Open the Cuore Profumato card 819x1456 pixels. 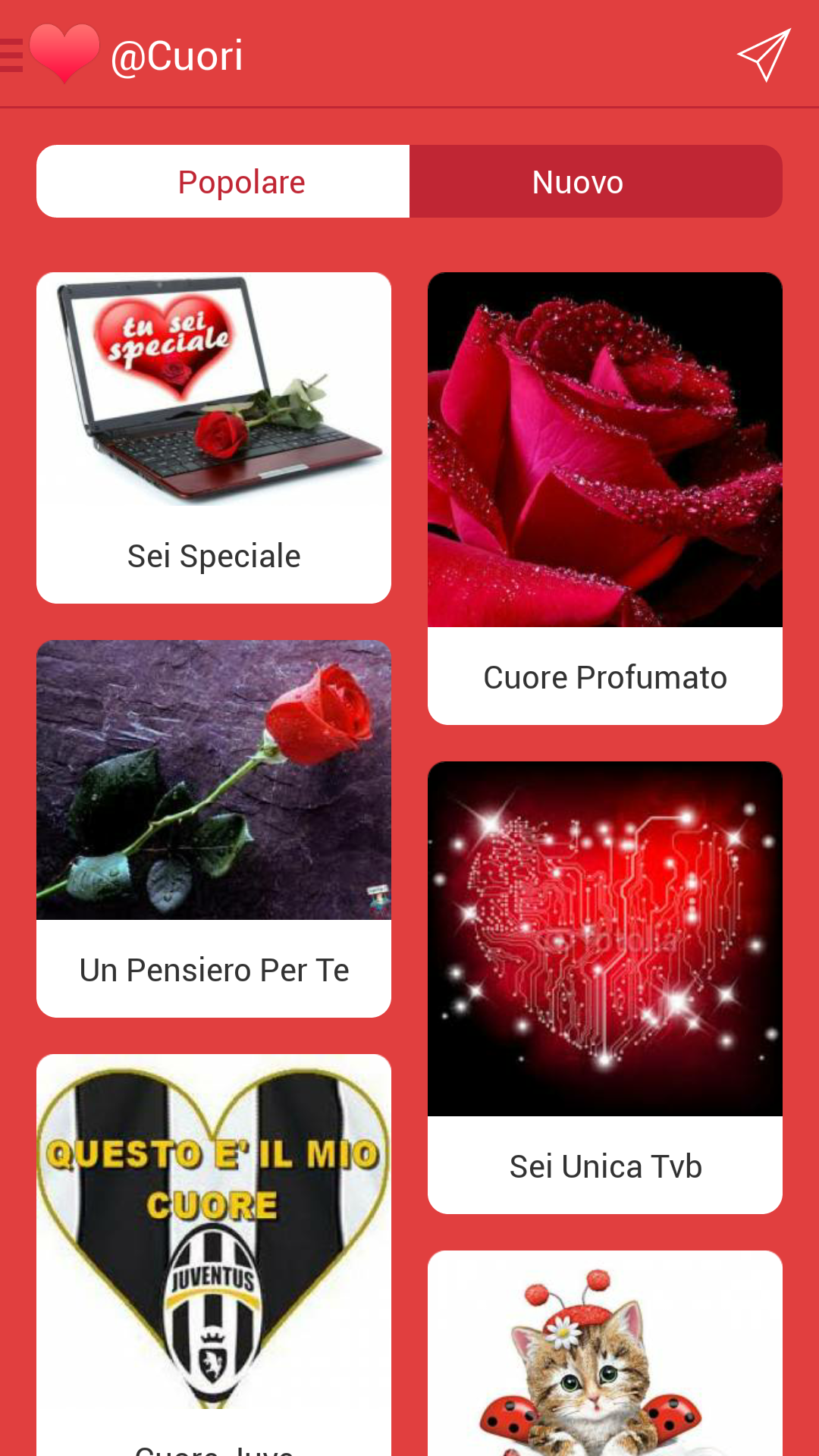(605, 498)
